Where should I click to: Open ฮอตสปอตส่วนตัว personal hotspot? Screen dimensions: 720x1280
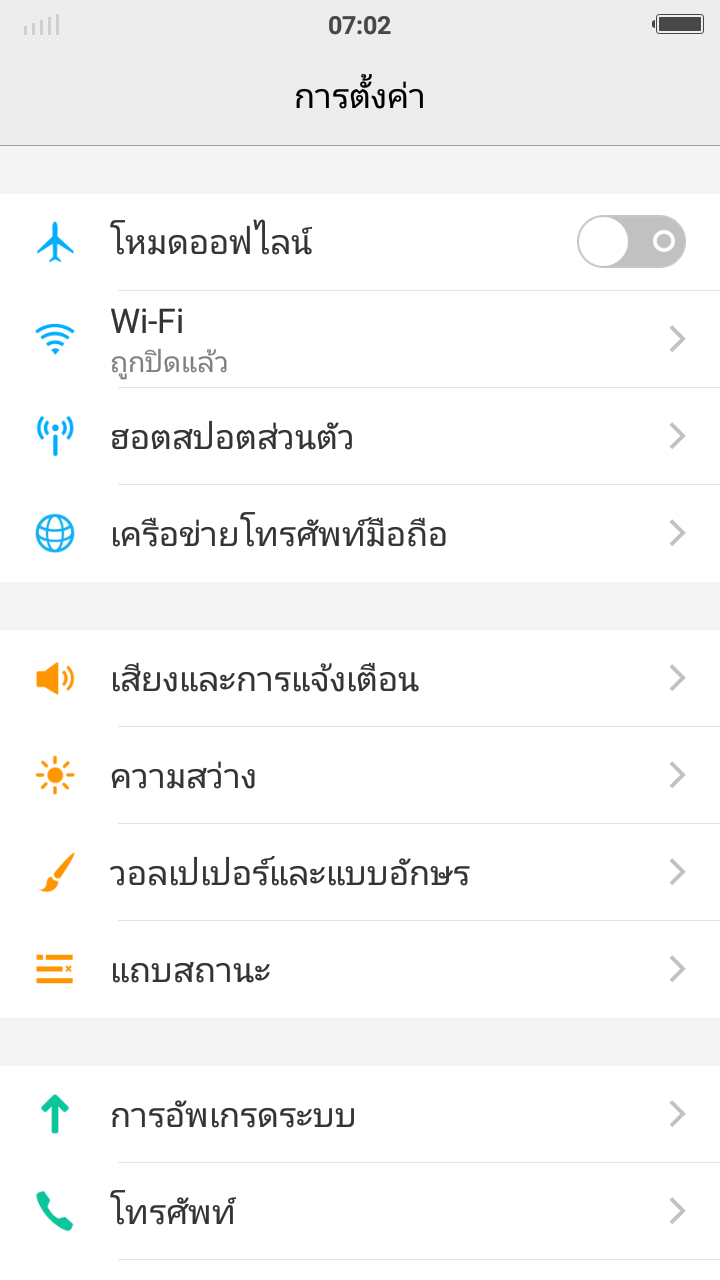click(360, 436)
